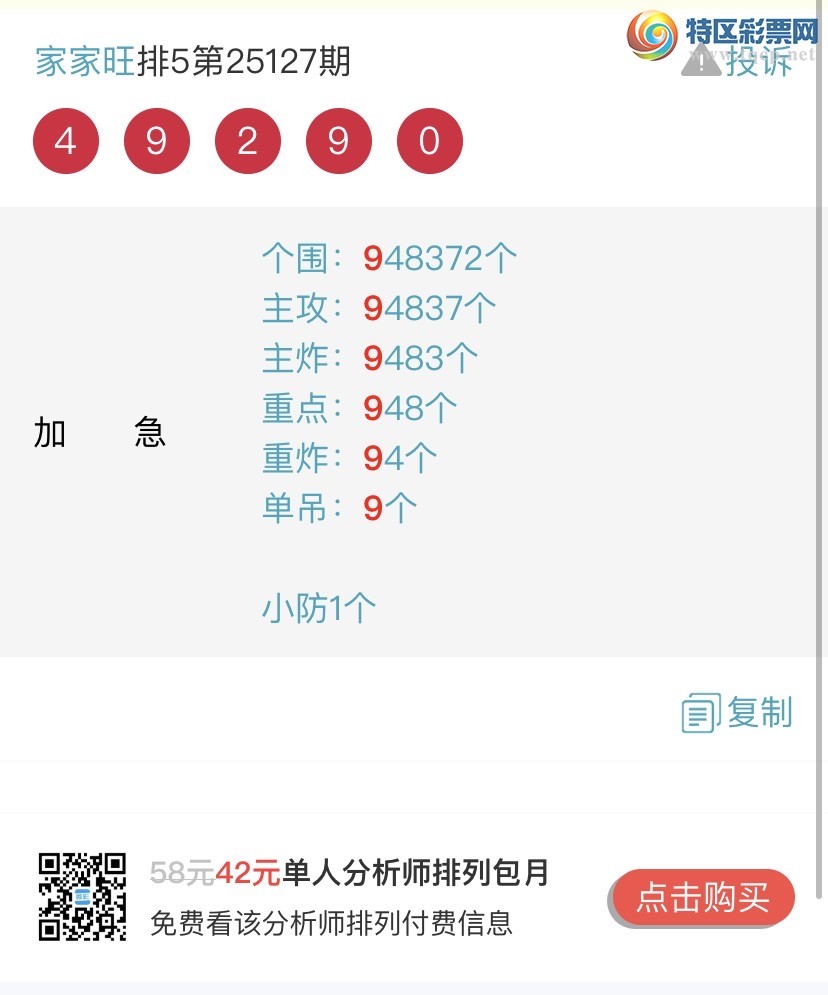Copy the prediction with 复制
This screenshot has width=828, height=995.
[738, 713]
